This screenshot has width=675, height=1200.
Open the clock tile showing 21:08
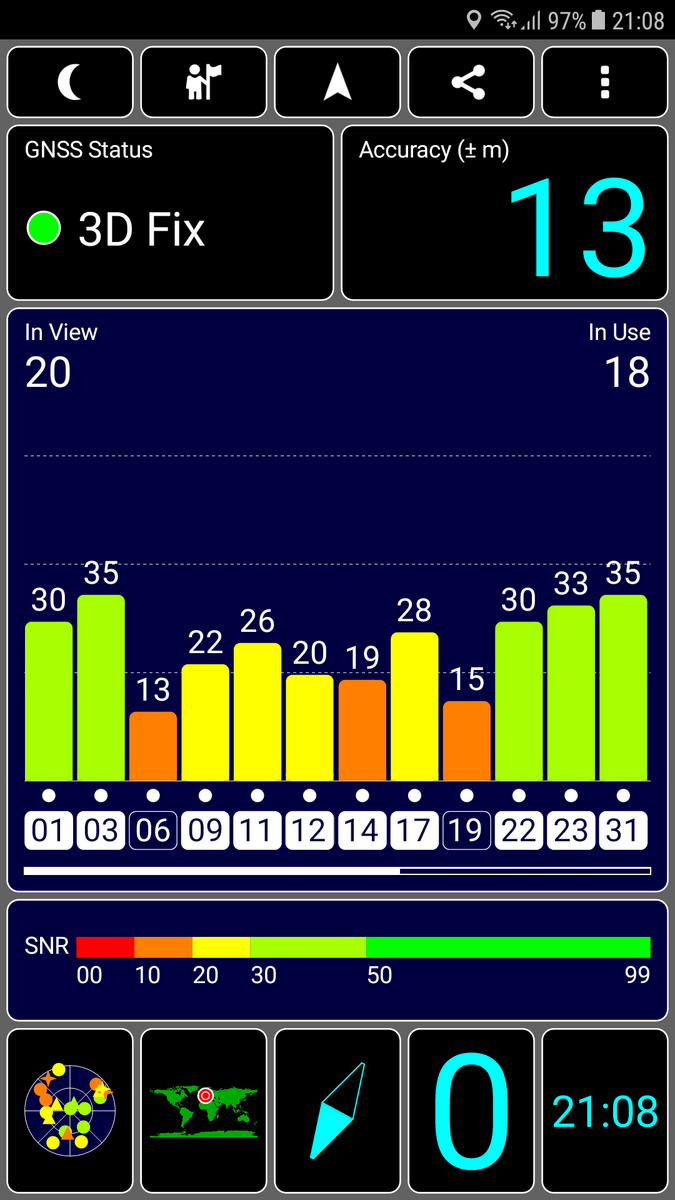coord(605,1110)
